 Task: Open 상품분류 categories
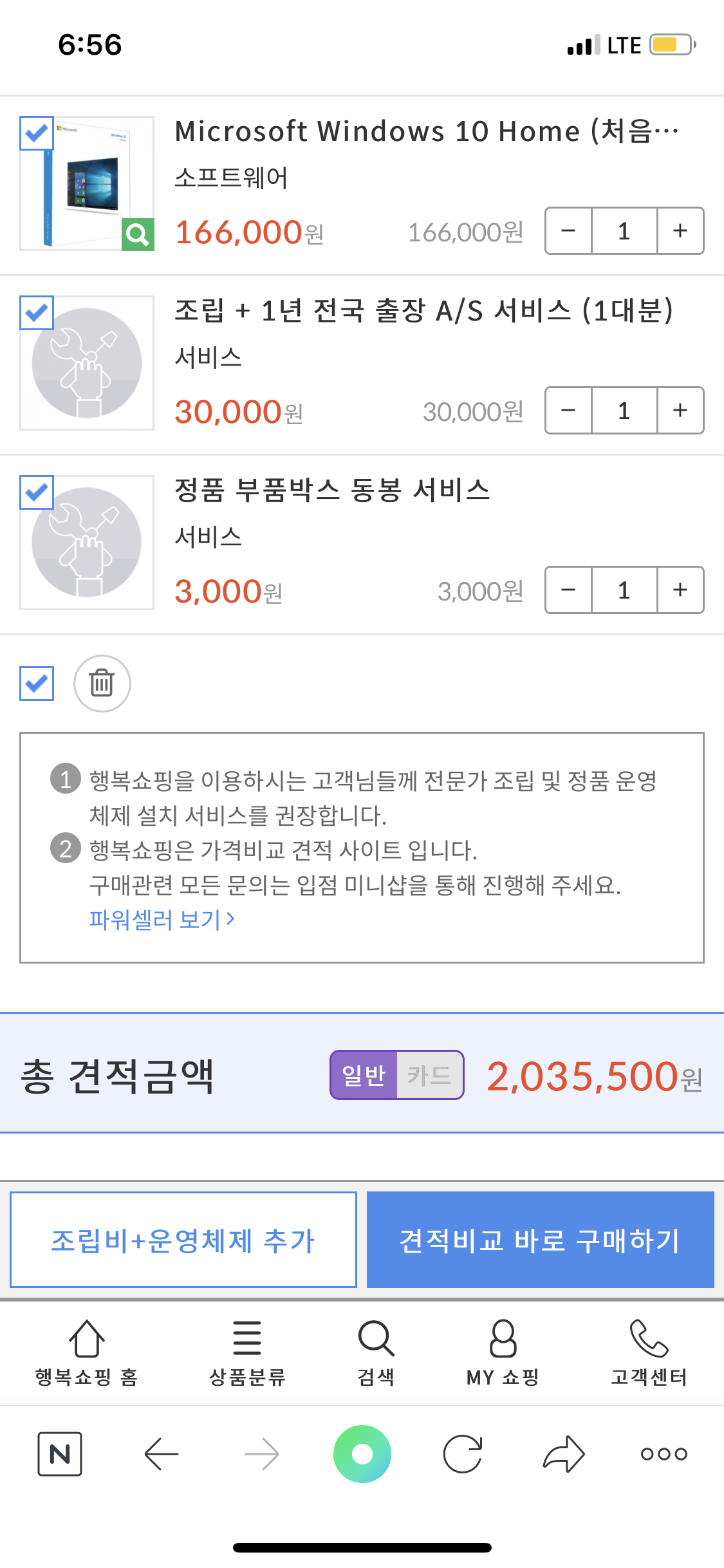pos(247,1352)
